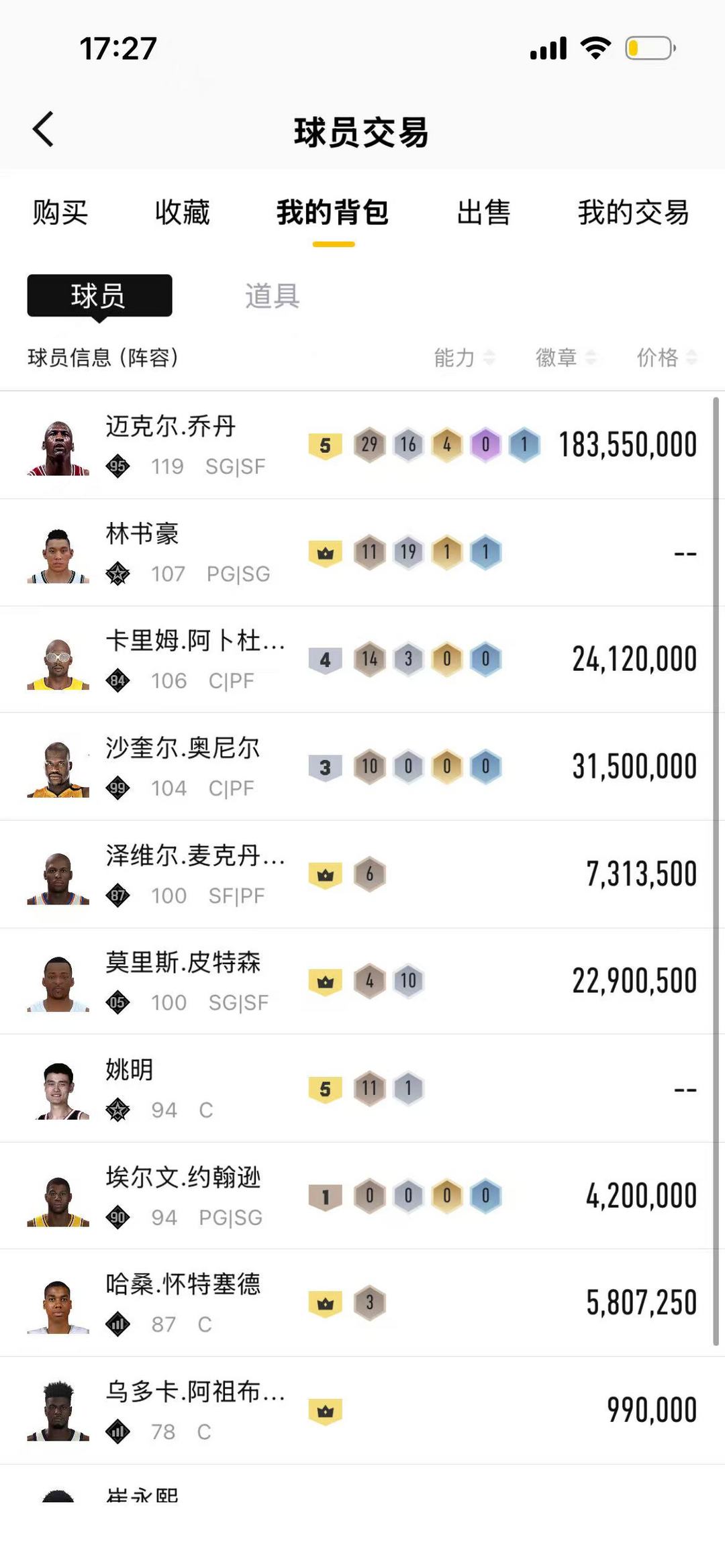Open the 出售 tab
The height and width of the screenshot is (1568, 725).
pos(483,213)
